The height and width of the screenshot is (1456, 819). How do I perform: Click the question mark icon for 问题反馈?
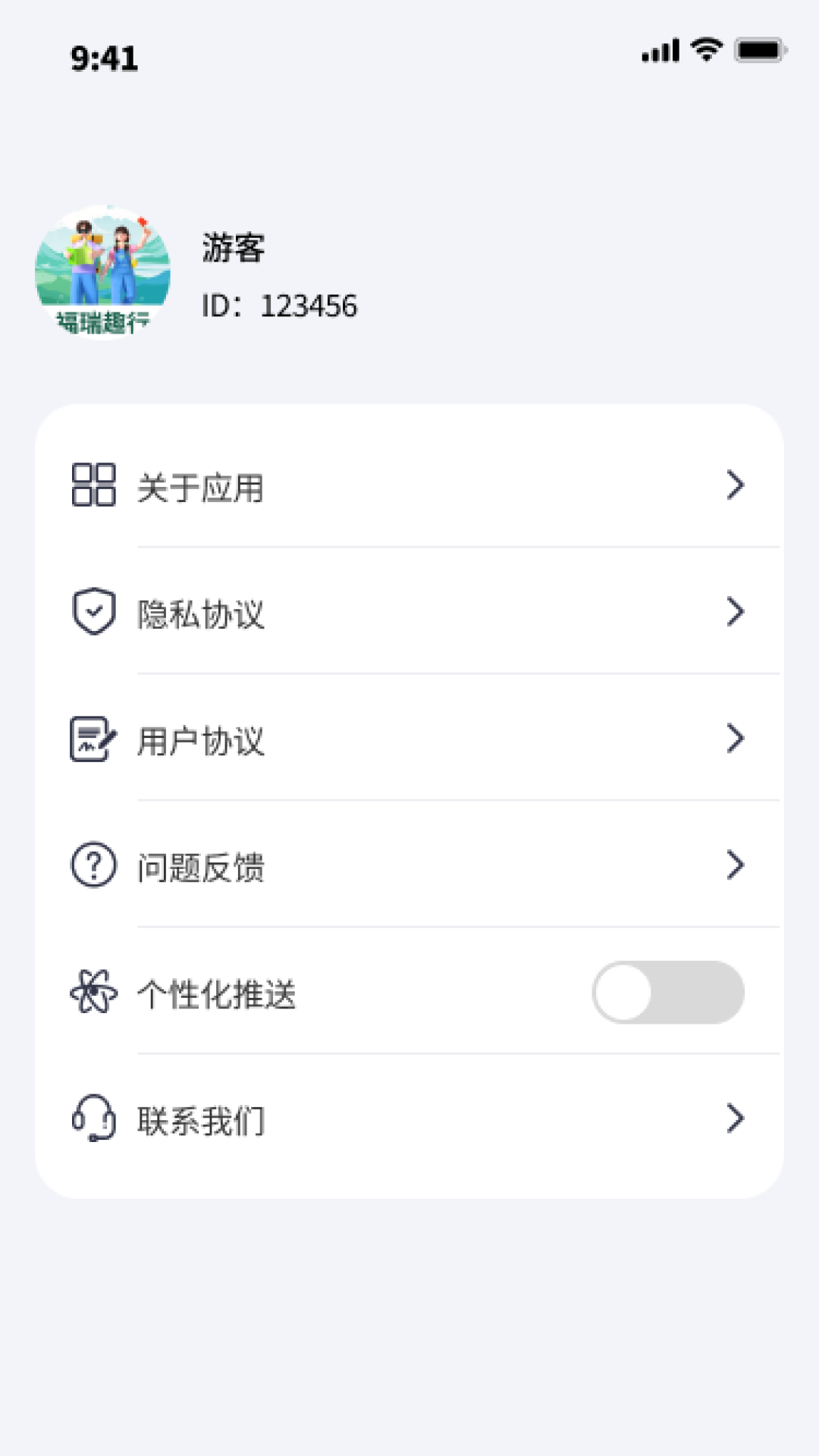[x=93, y=863]
